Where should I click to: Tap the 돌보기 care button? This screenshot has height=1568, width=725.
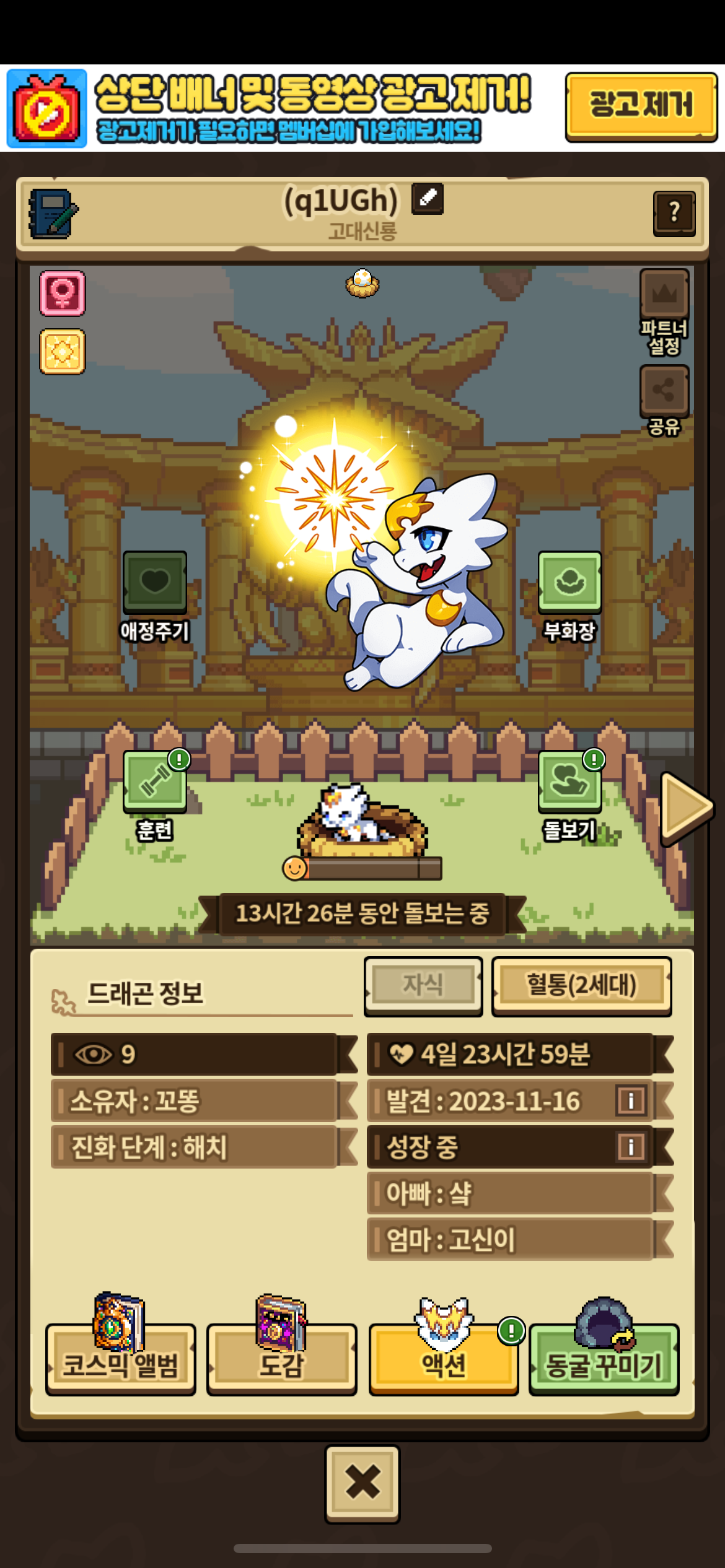coord(569,796)
